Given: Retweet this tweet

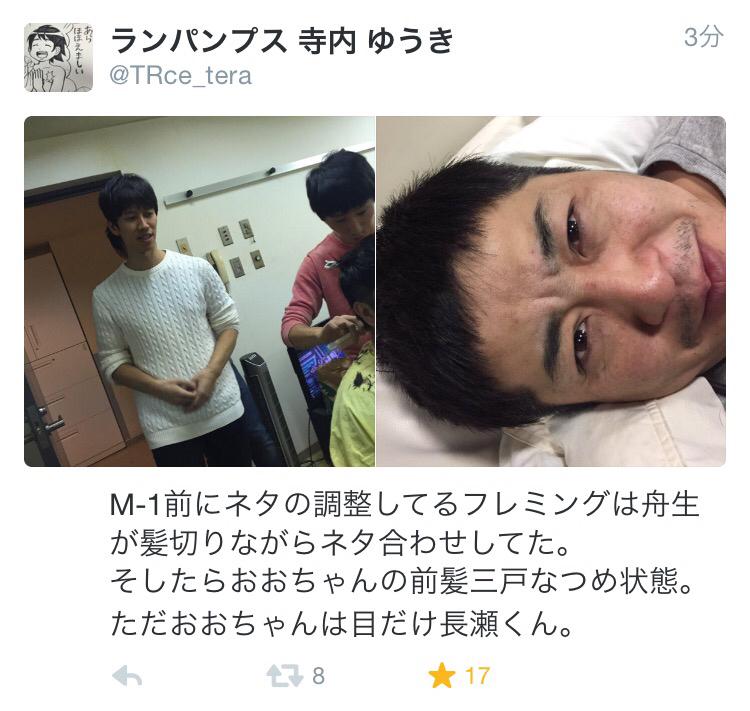Looking at the screenshot, I should [284, 676].
